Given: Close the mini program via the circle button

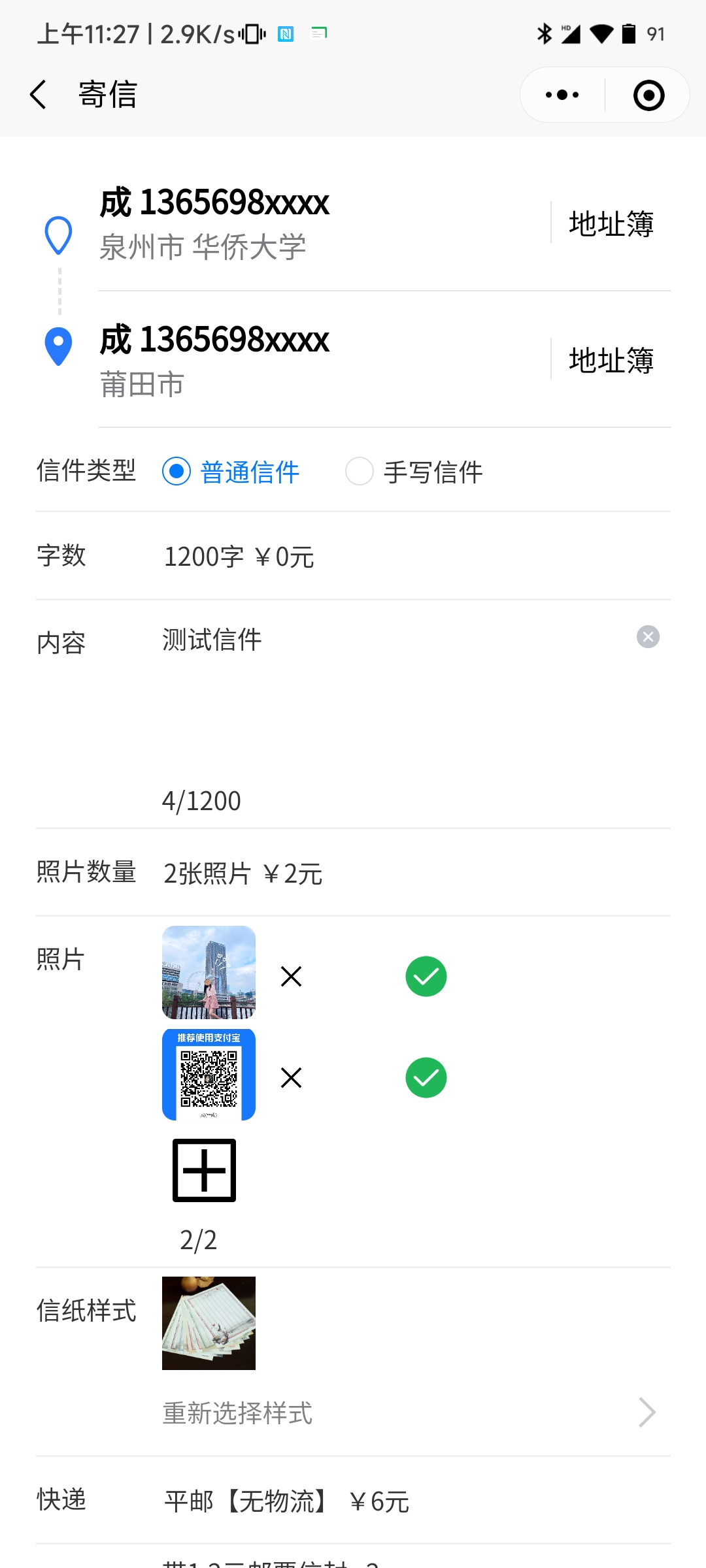Looking at the screenshot, I should tap(648, 95).
